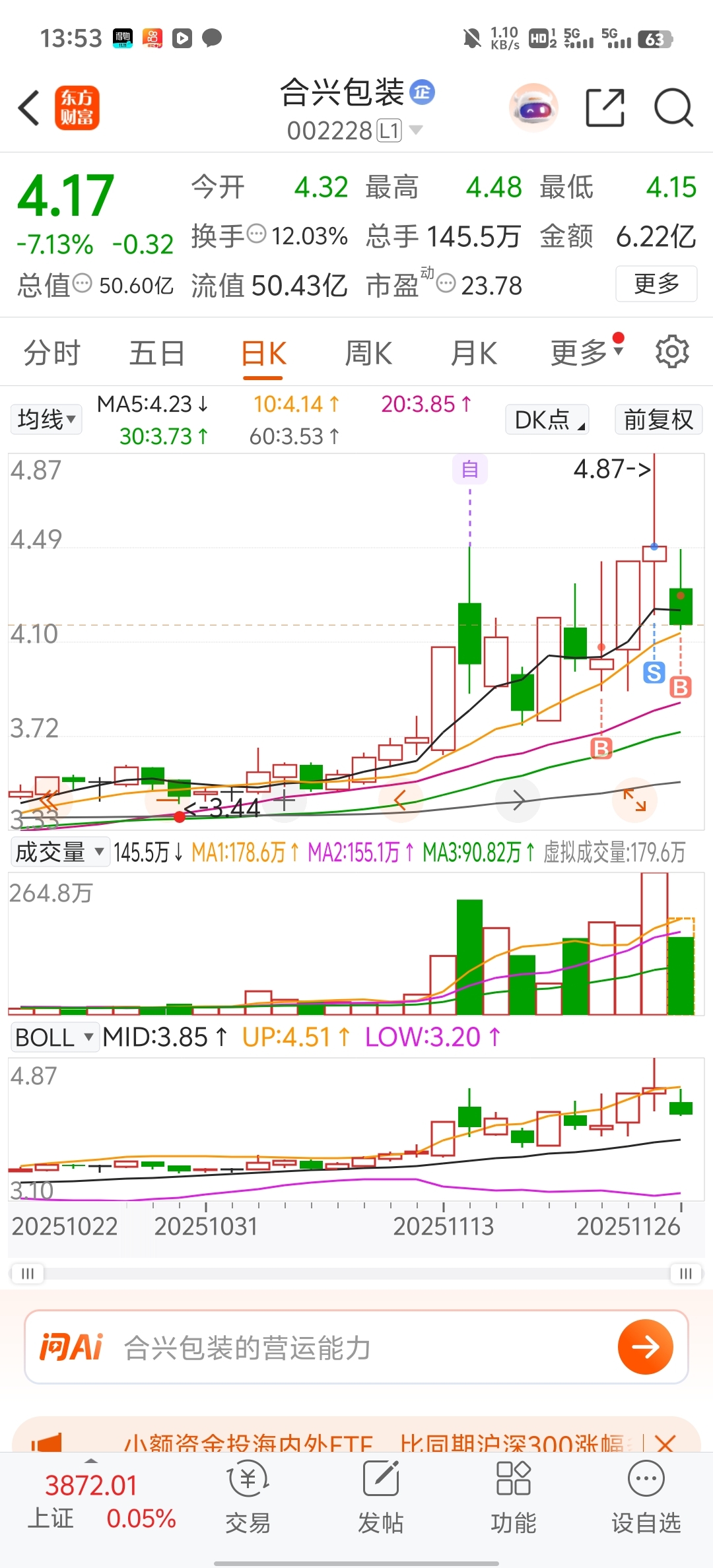This screenshot has height=1568, width=713.
Task: Dismiss the ETF promotion banner
Action: point(665,1443)
